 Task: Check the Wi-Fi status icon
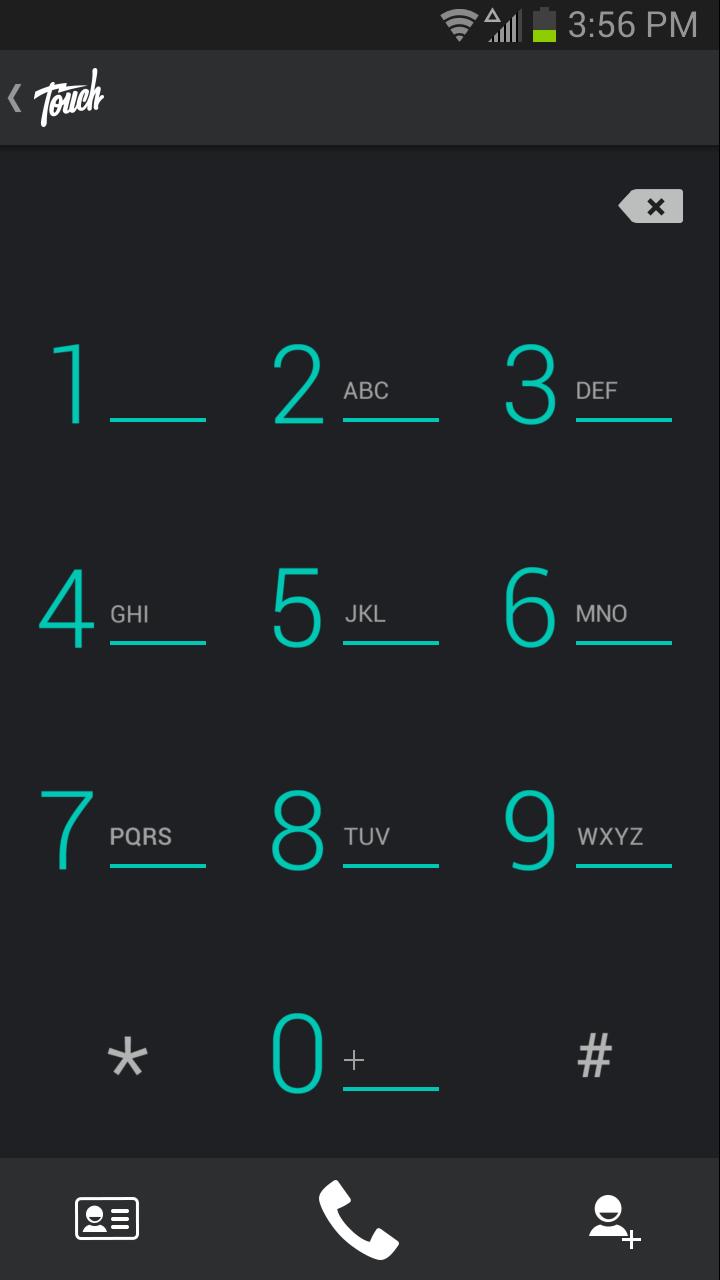coord(458,25)
